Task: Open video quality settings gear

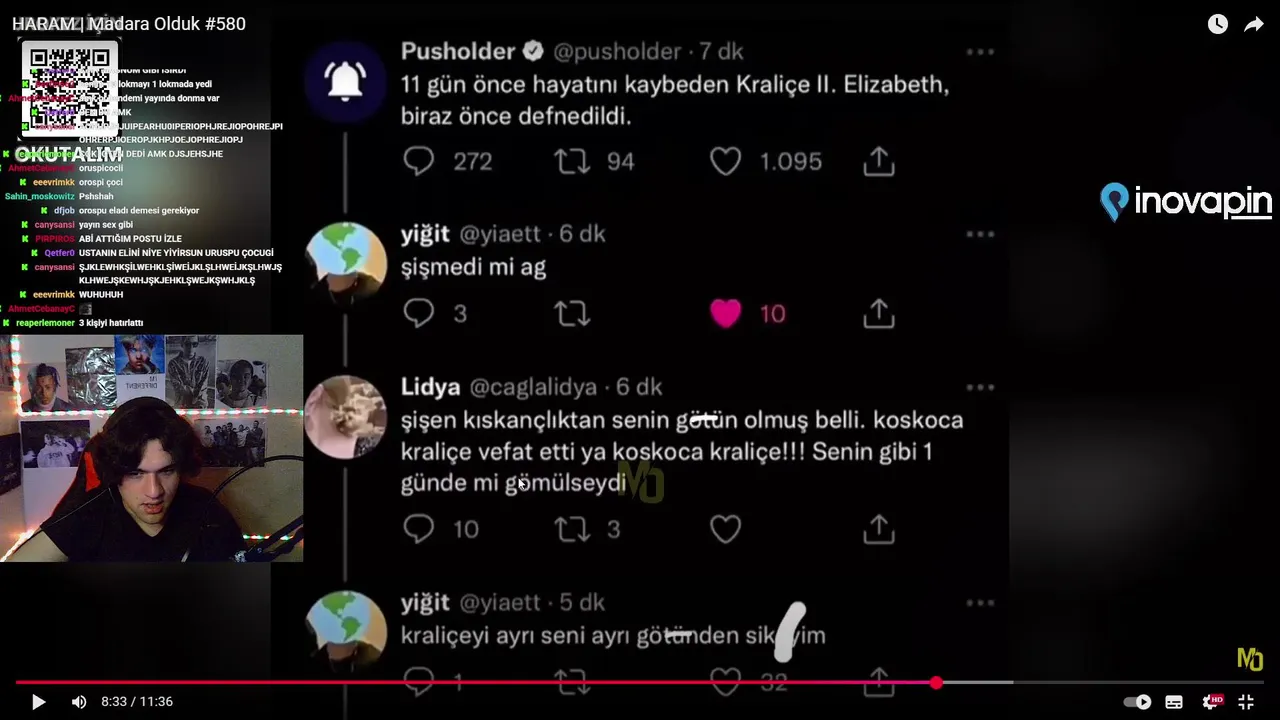Action: click(1211, 702)
